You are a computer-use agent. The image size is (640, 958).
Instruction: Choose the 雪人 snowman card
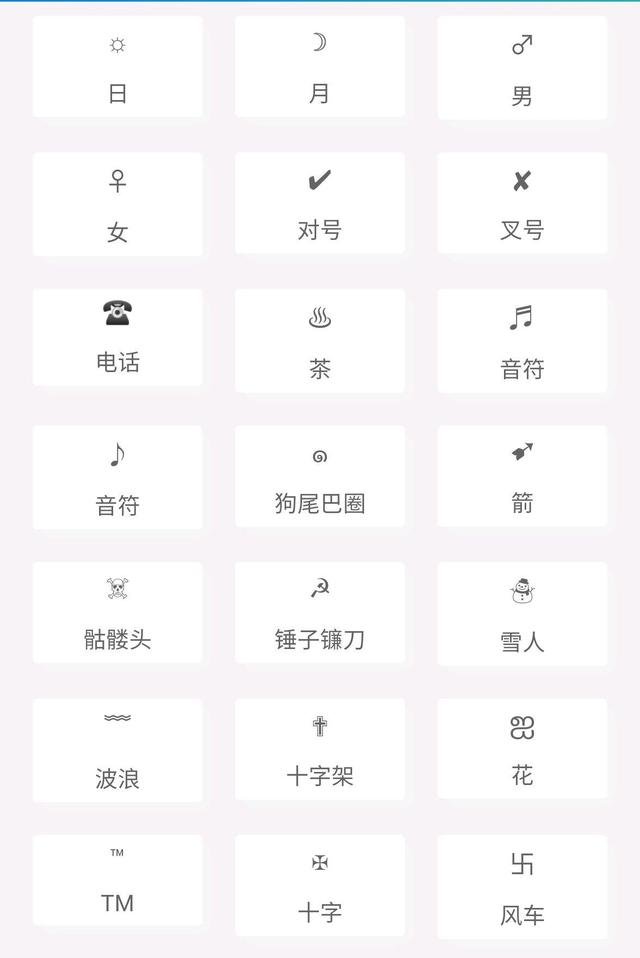click(x=522, y=614)
